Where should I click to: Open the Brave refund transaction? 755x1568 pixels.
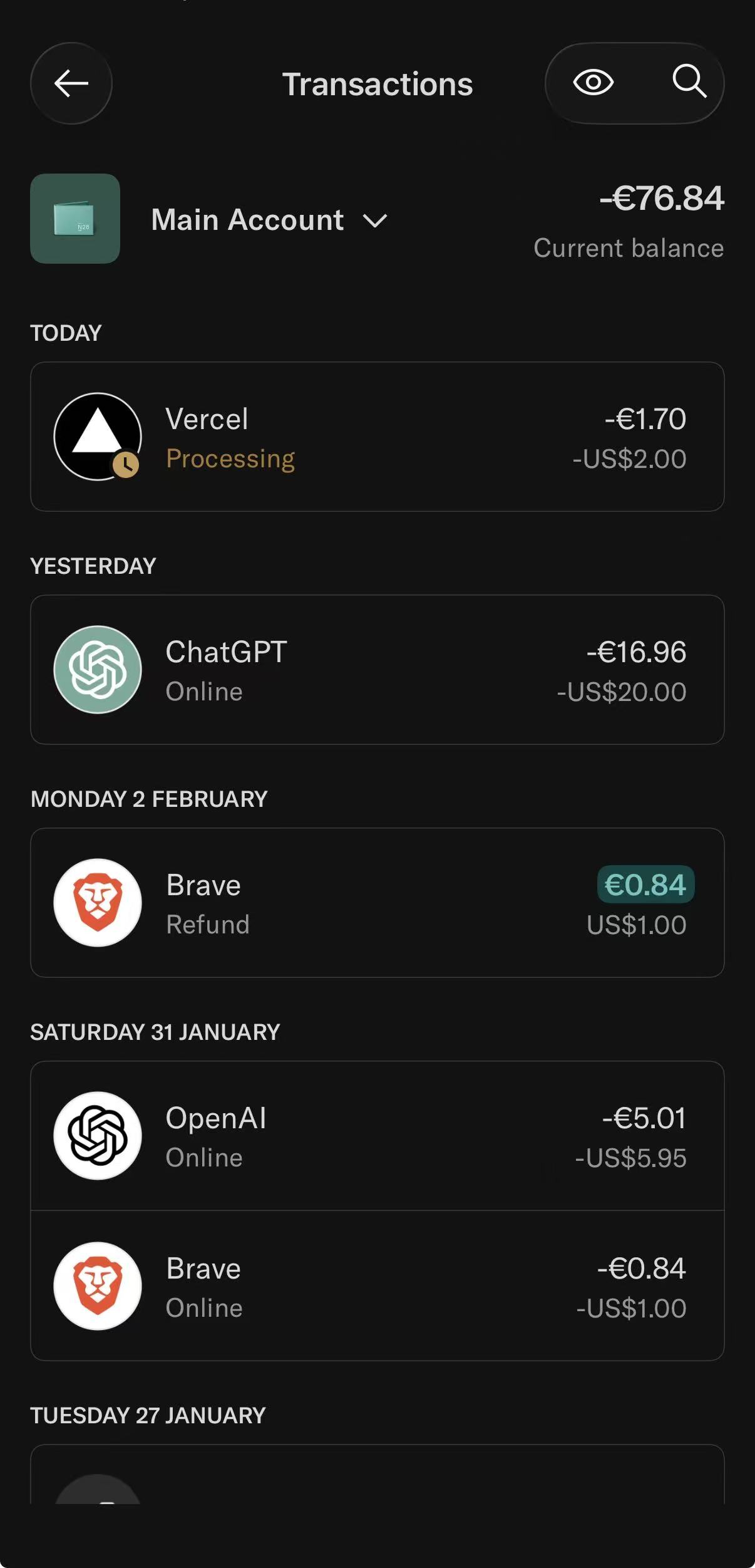tap(377, 903)
